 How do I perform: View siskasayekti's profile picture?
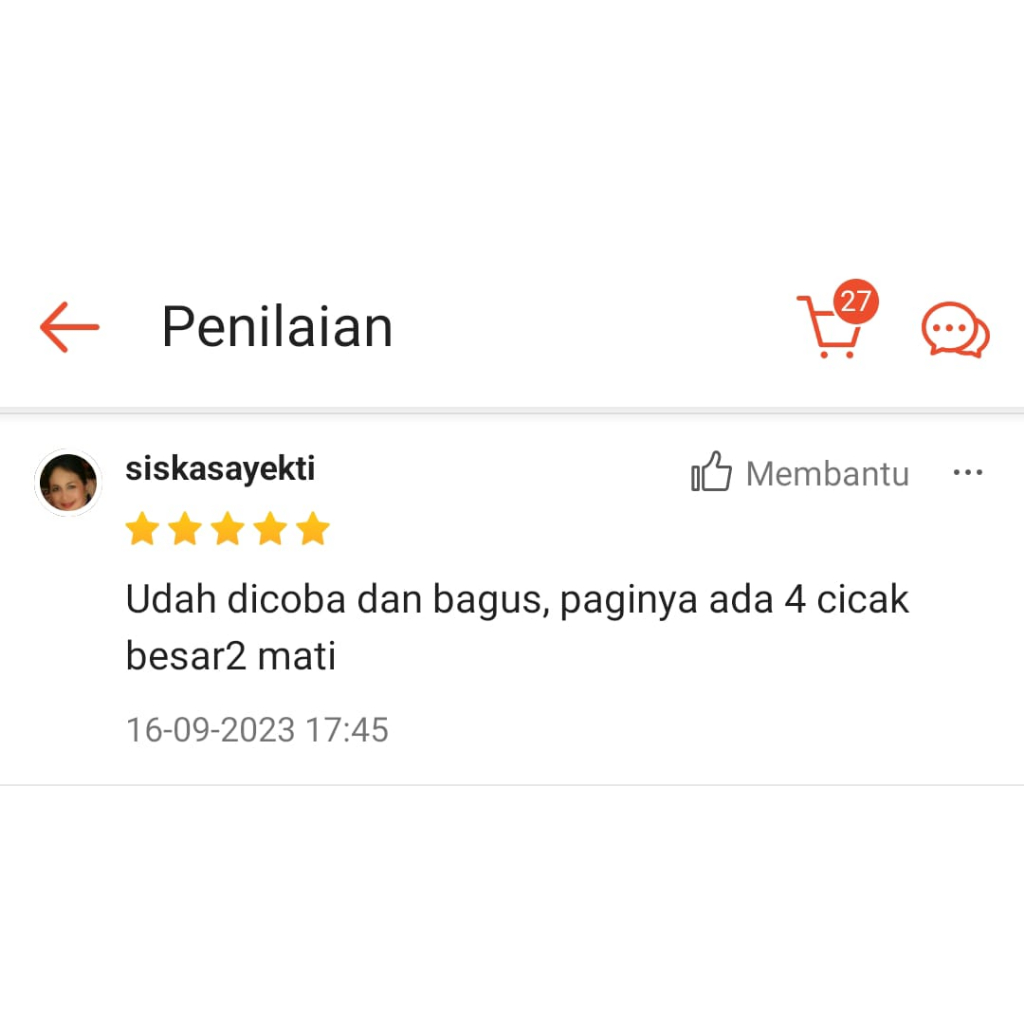(x=68, y=483)
